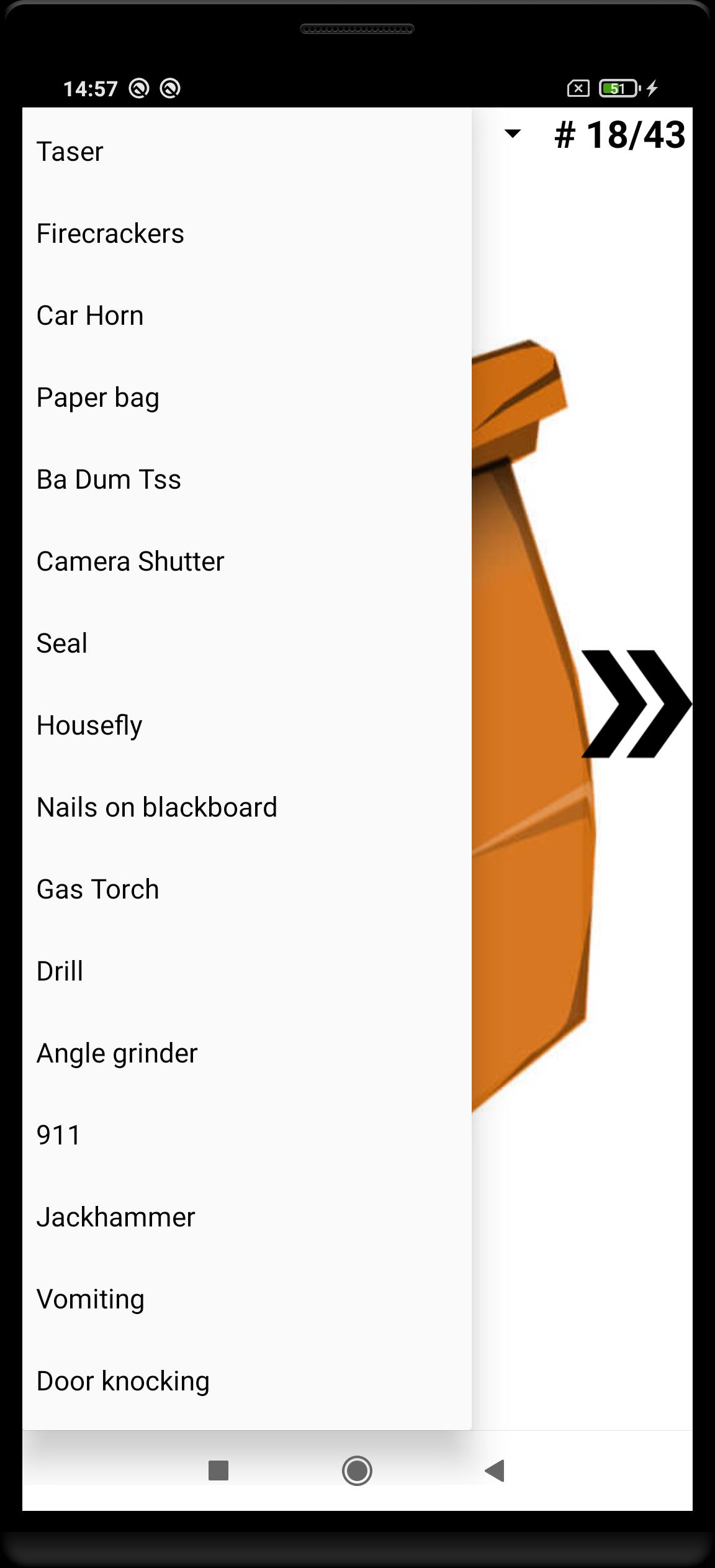Image resolution: width=715 pixels, height=1568 pixels.
Task: Pick 911 from the list
Action: 246,1135
